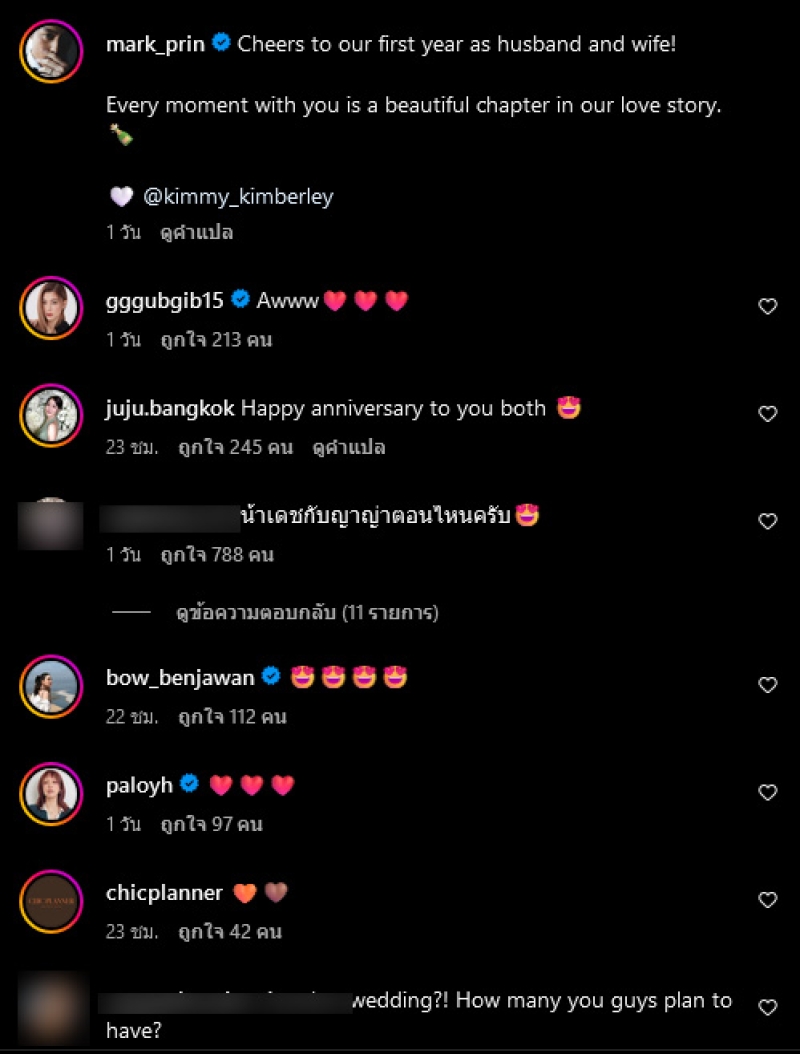View translation of mark_prin's caption
800x1054 pixels.
[196, 232]
